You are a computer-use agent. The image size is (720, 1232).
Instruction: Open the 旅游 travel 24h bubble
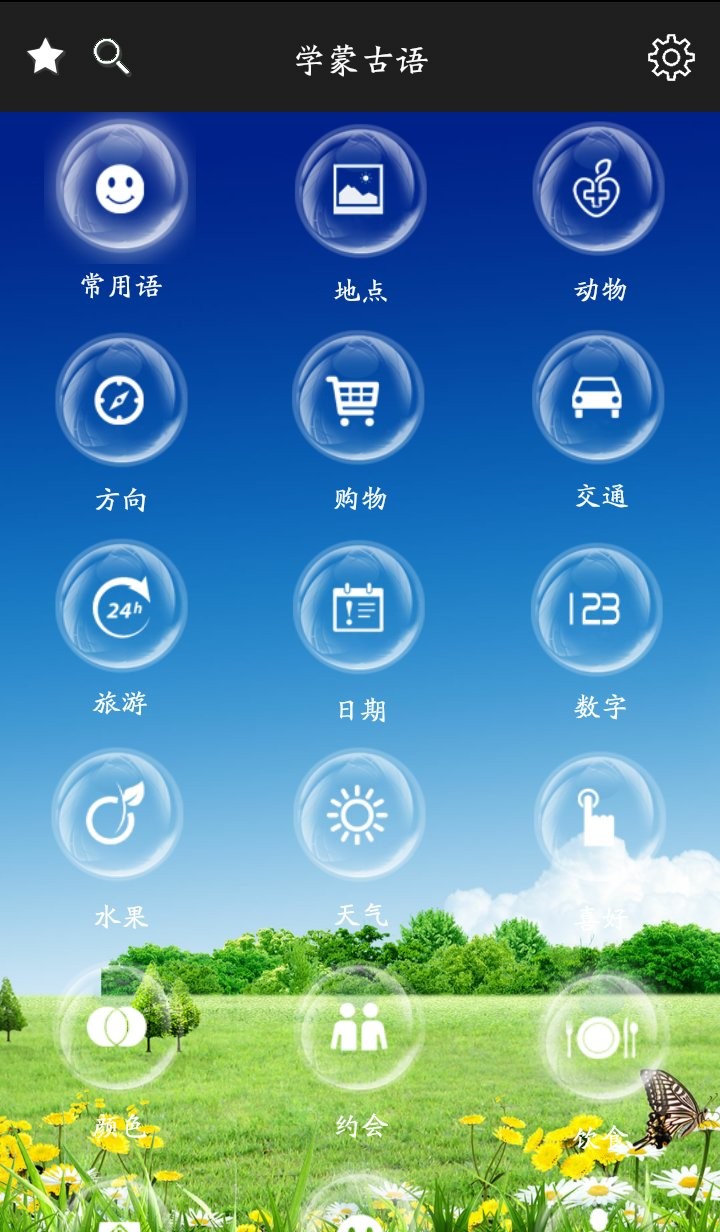click(122, 608)
